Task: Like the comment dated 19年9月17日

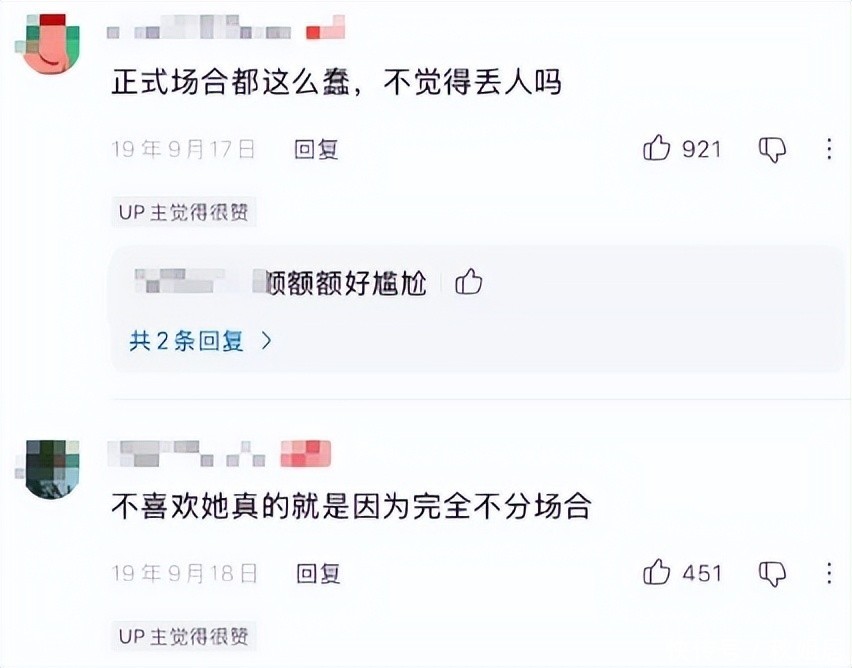Action: click(657, 149)
